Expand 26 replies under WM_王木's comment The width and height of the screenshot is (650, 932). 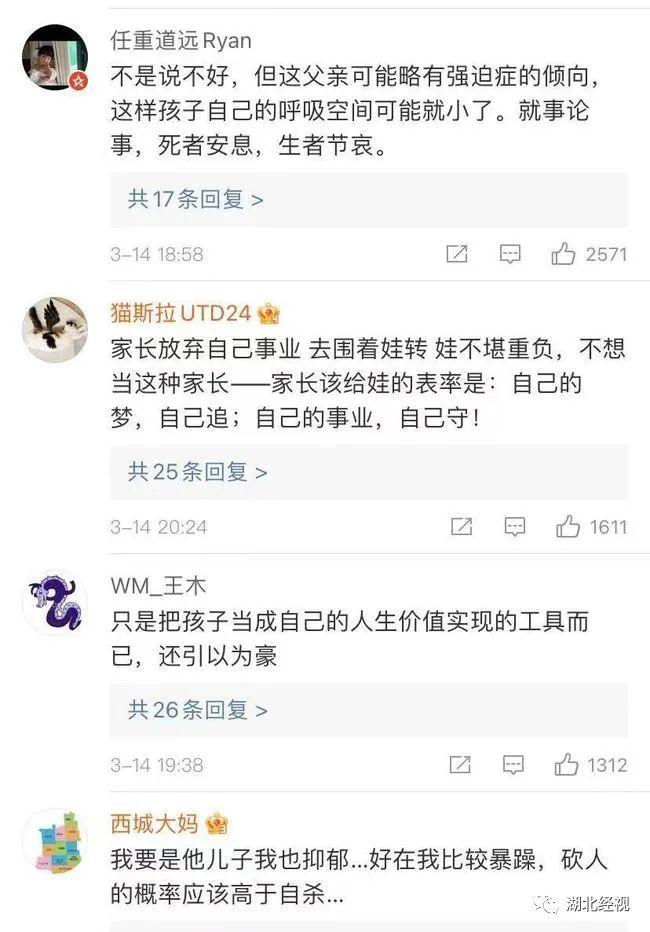click(197, 710)
